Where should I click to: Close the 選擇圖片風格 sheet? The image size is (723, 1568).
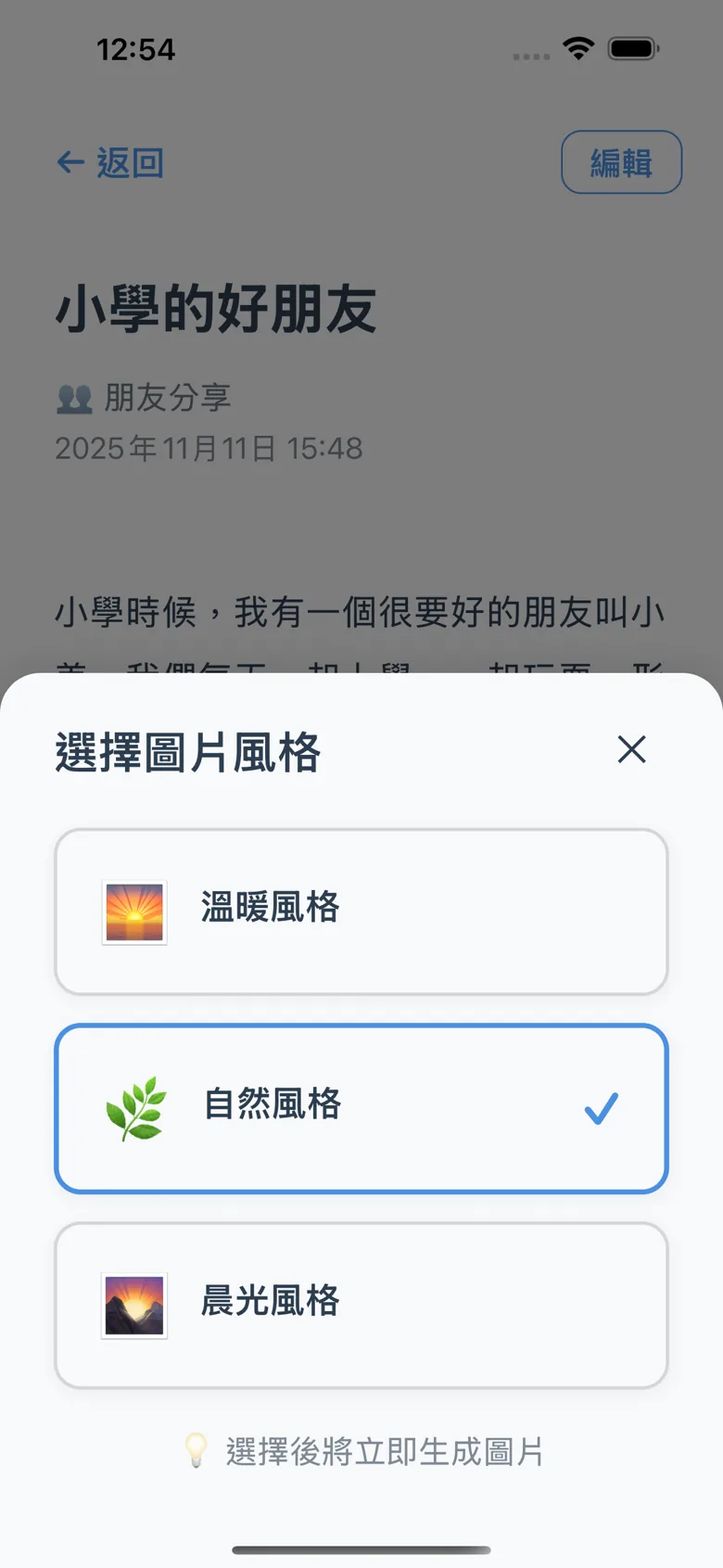coord(631,749)
